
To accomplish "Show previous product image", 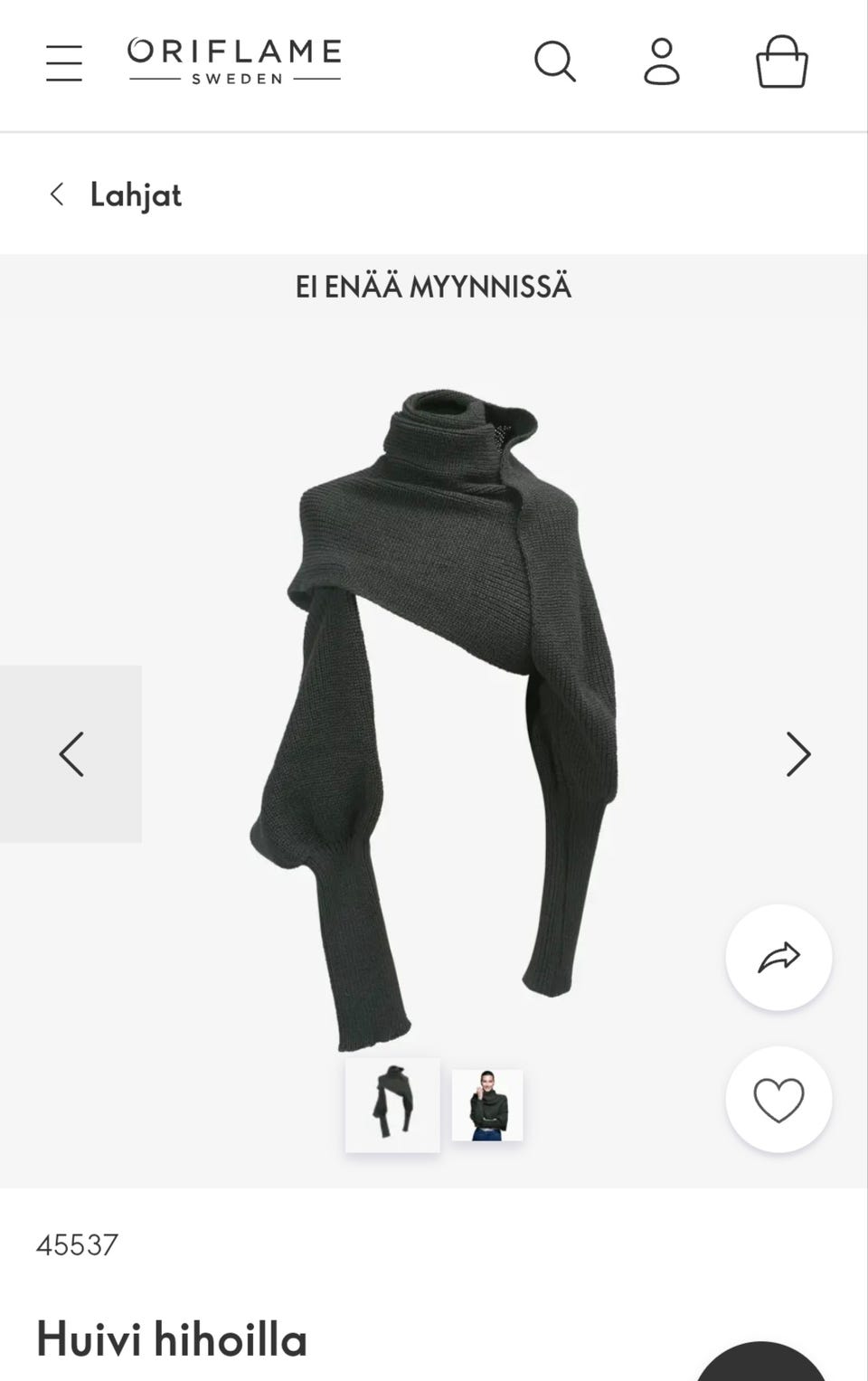I will pos(71,754).
